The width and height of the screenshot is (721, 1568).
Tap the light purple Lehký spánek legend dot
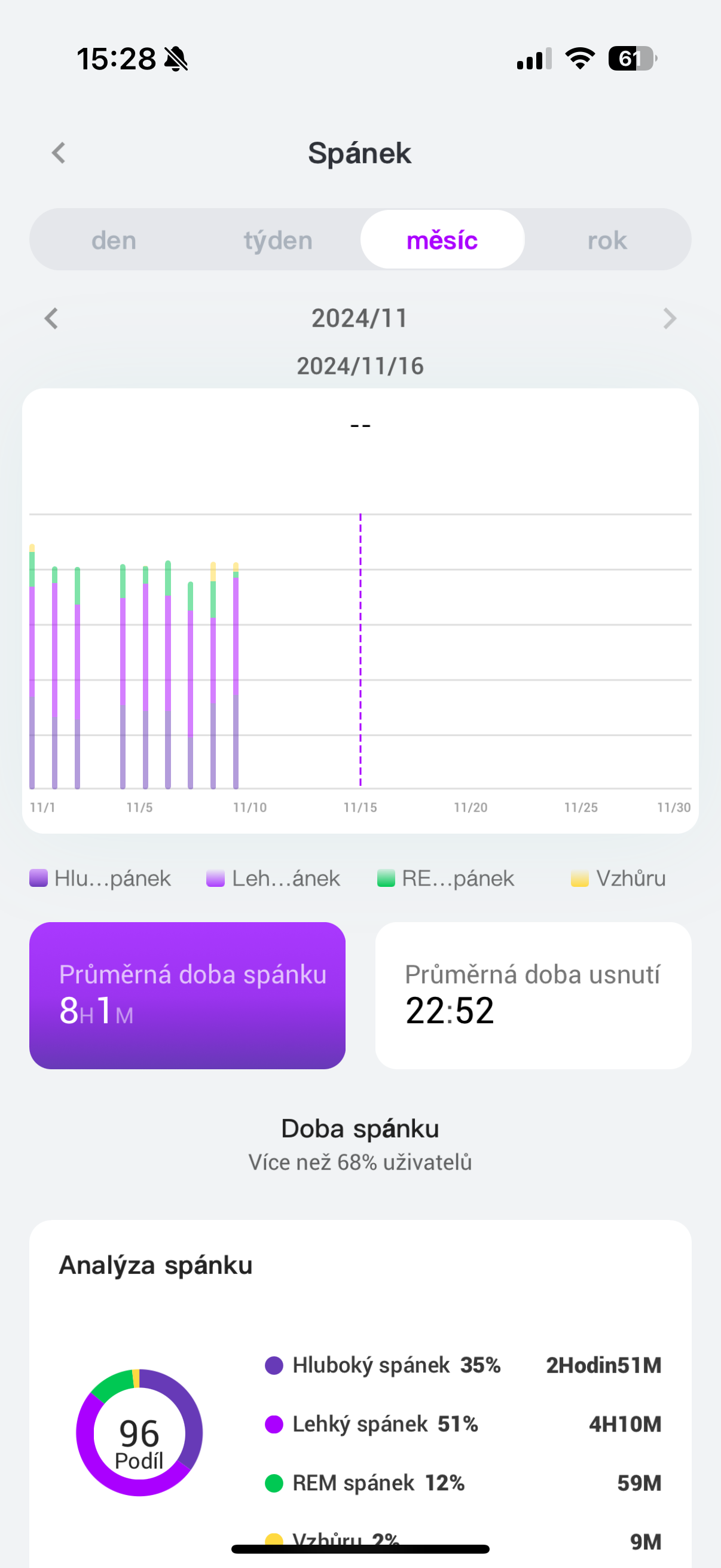(x=214, y=878)
